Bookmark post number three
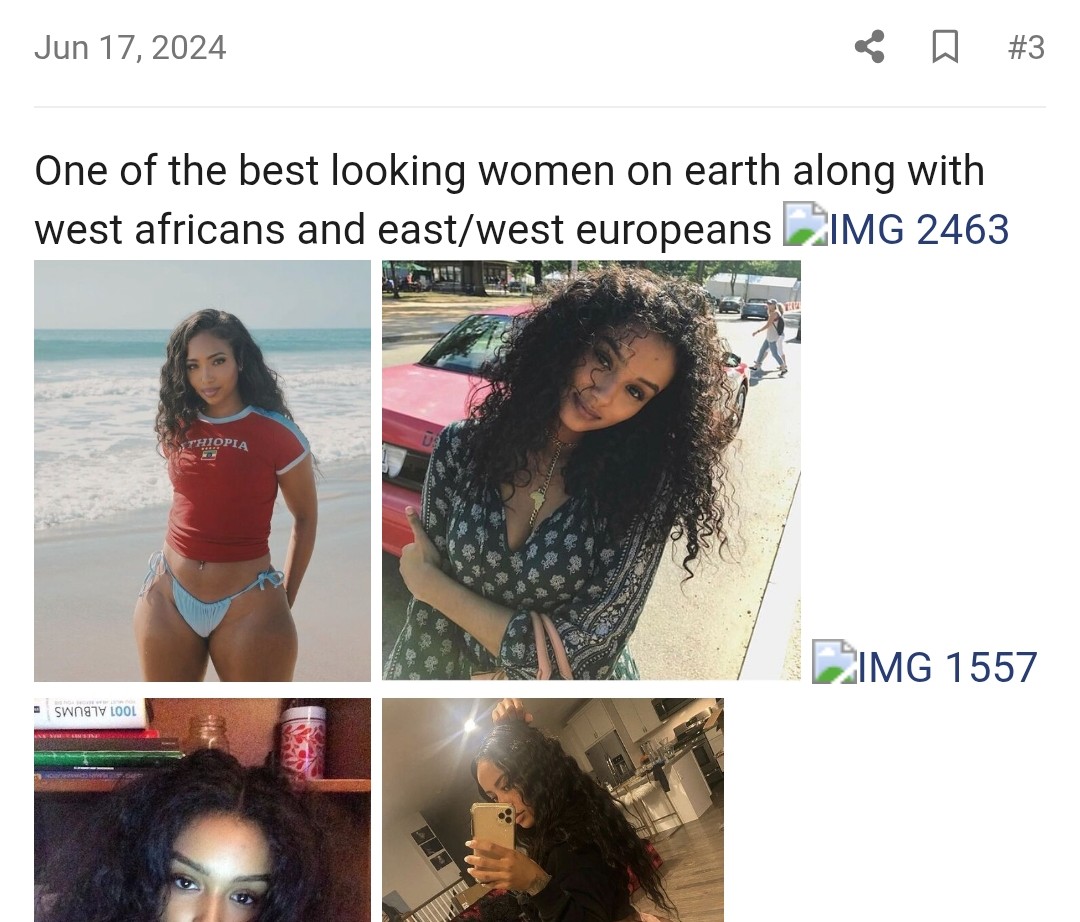Image resolution: width=1080 pixels, height=922 pixels. 945,47
